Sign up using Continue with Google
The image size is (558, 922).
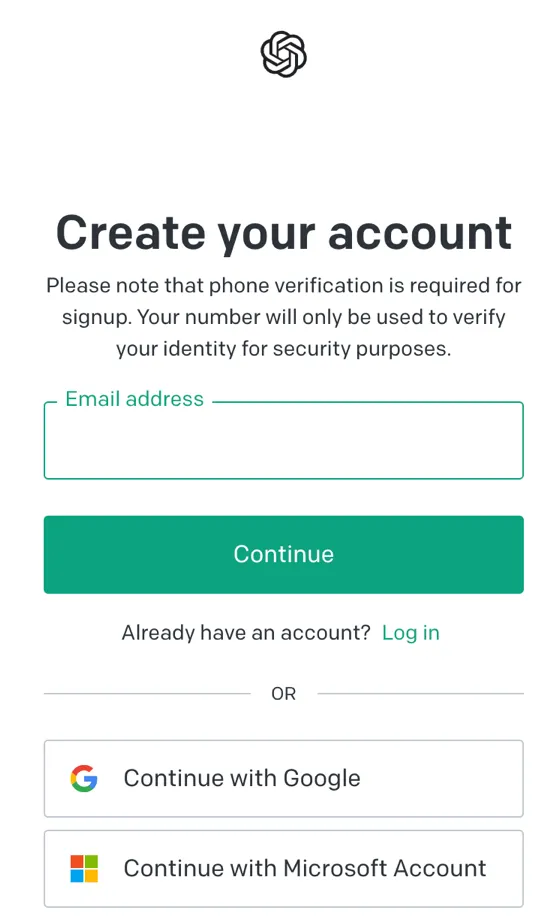[283, 779]
